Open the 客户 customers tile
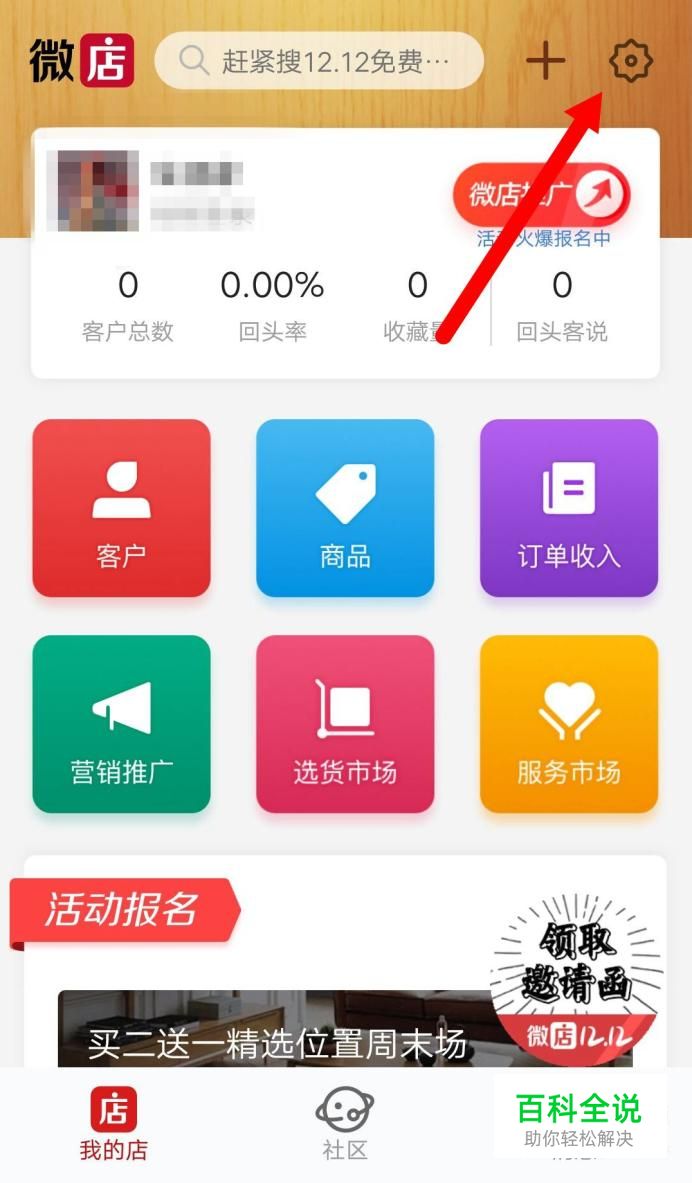This screenshot has height=1183, width=692. tap(122, 508)
